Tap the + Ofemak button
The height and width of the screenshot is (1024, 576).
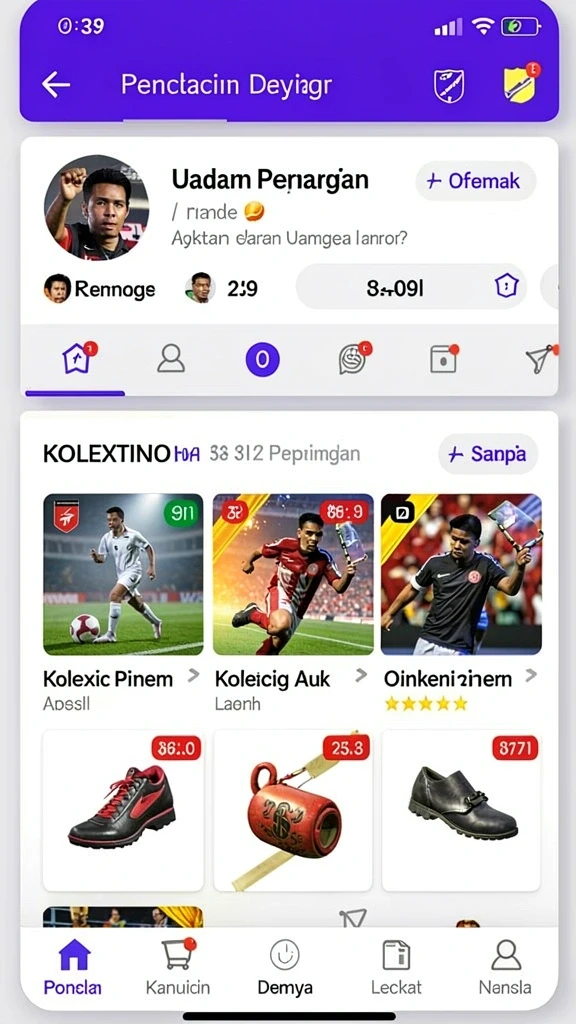coord(475,180)
